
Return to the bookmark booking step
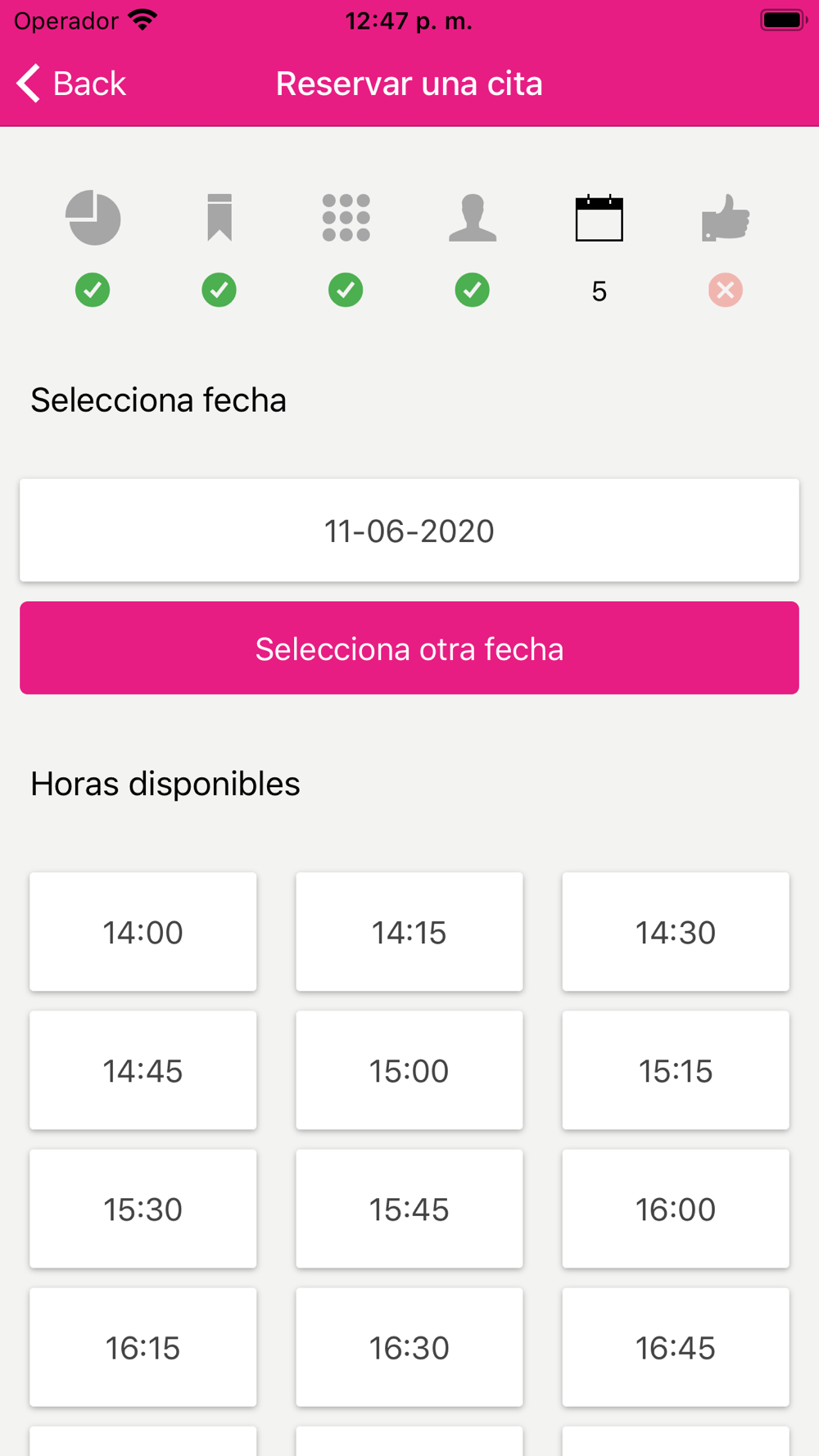[x=219, y=219]
